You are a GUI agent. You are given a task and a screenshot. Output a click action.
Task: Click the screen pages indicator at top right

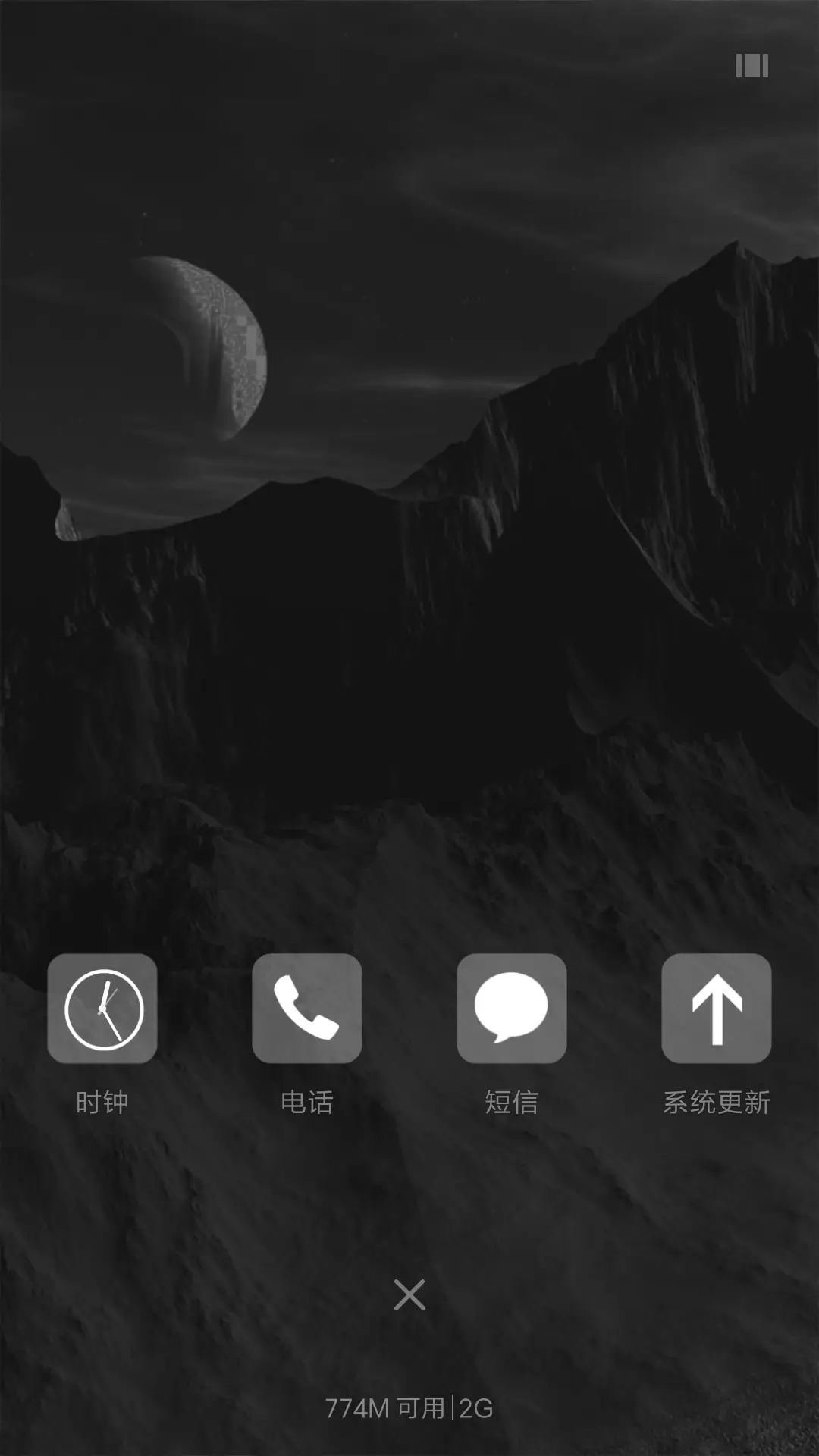coord(753,67)
